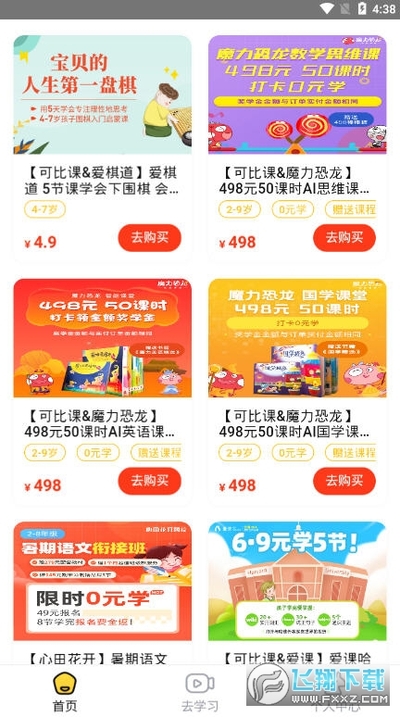Buy the 4.9 yuan 爱棋道 Go course
The width and height of the screenshot is (400, 717).
(149, 238)
